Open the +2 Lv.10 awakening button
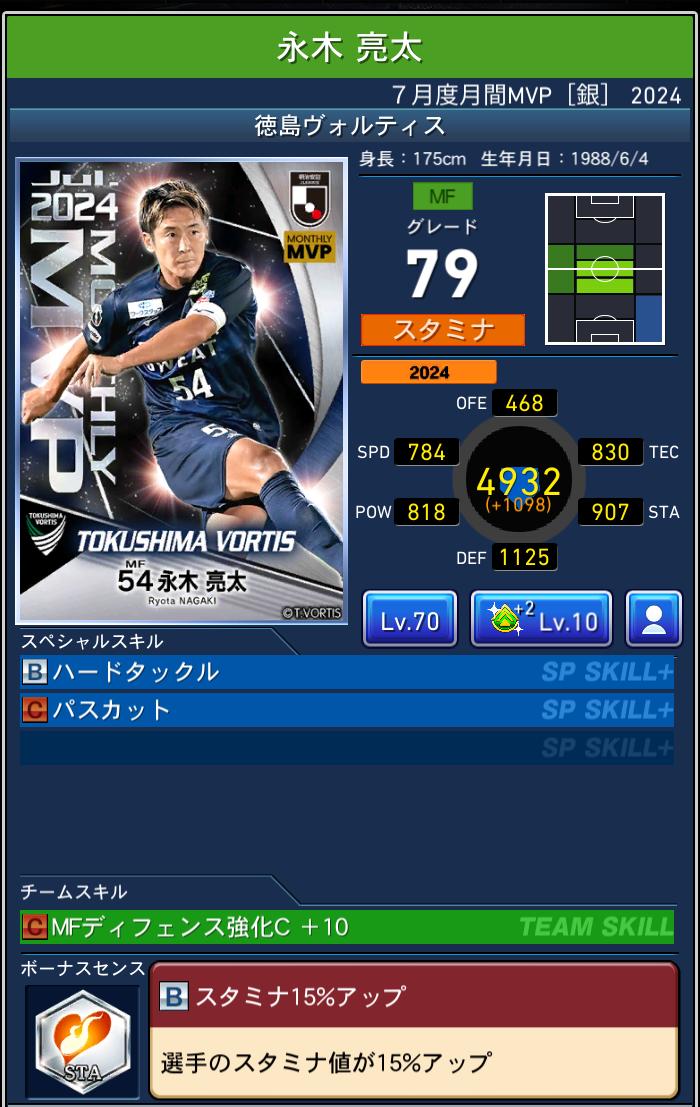Viewport: 700px width, 1107px height. click(x=541, y=620)
